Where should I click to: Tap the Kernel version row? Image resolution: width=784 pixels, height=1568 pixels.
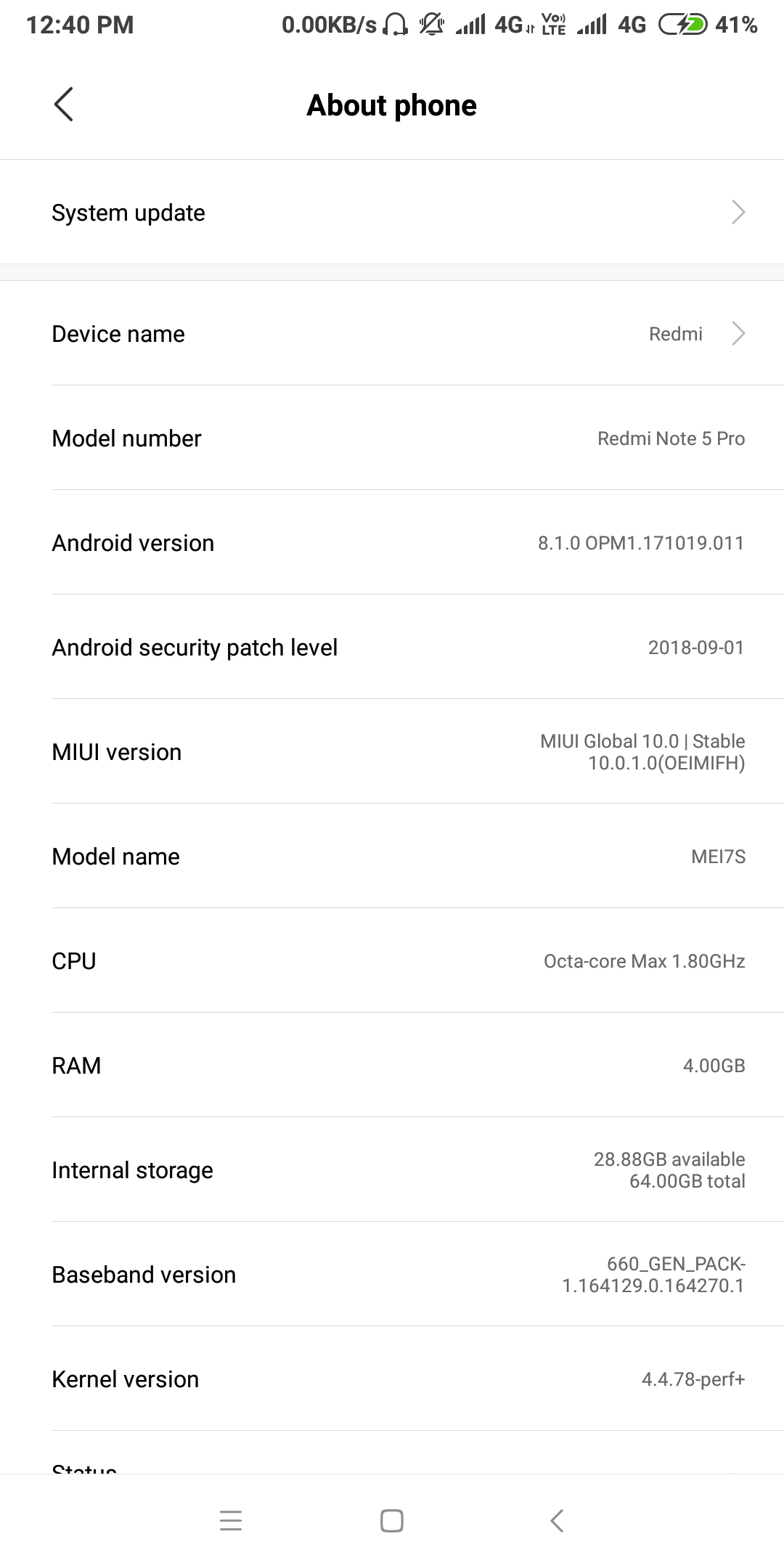(x=392, y=1379)
